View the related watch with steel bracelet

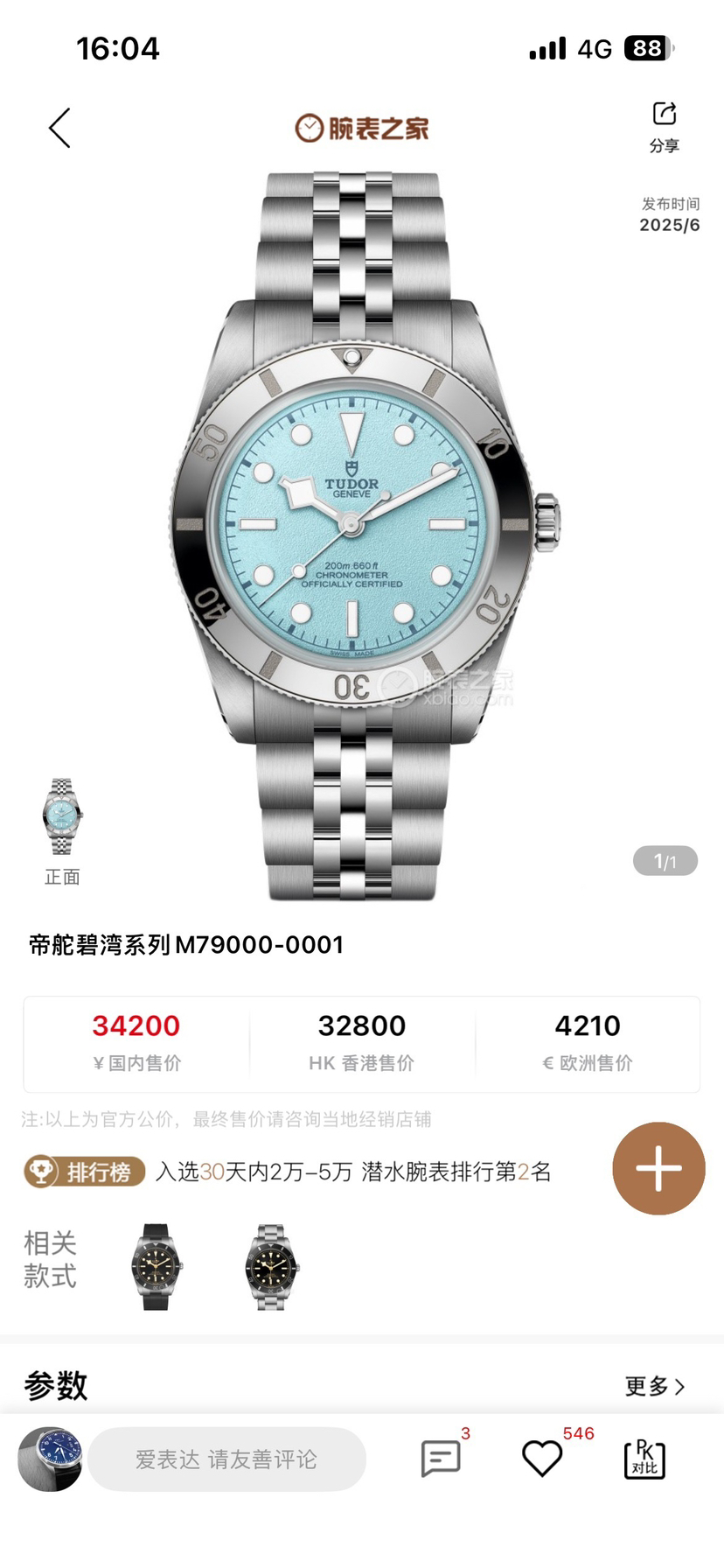click(272, 1267)
